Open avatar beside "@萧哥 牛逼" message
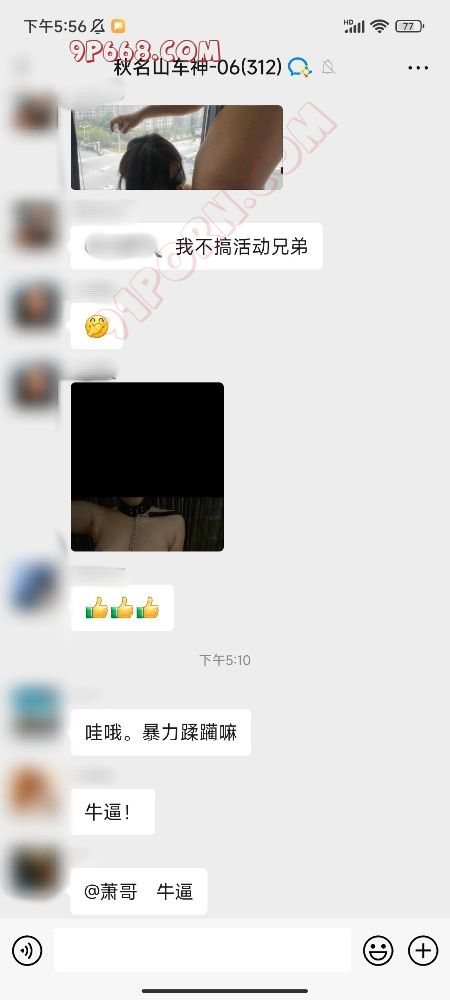450x1000 pixels. 36,870
